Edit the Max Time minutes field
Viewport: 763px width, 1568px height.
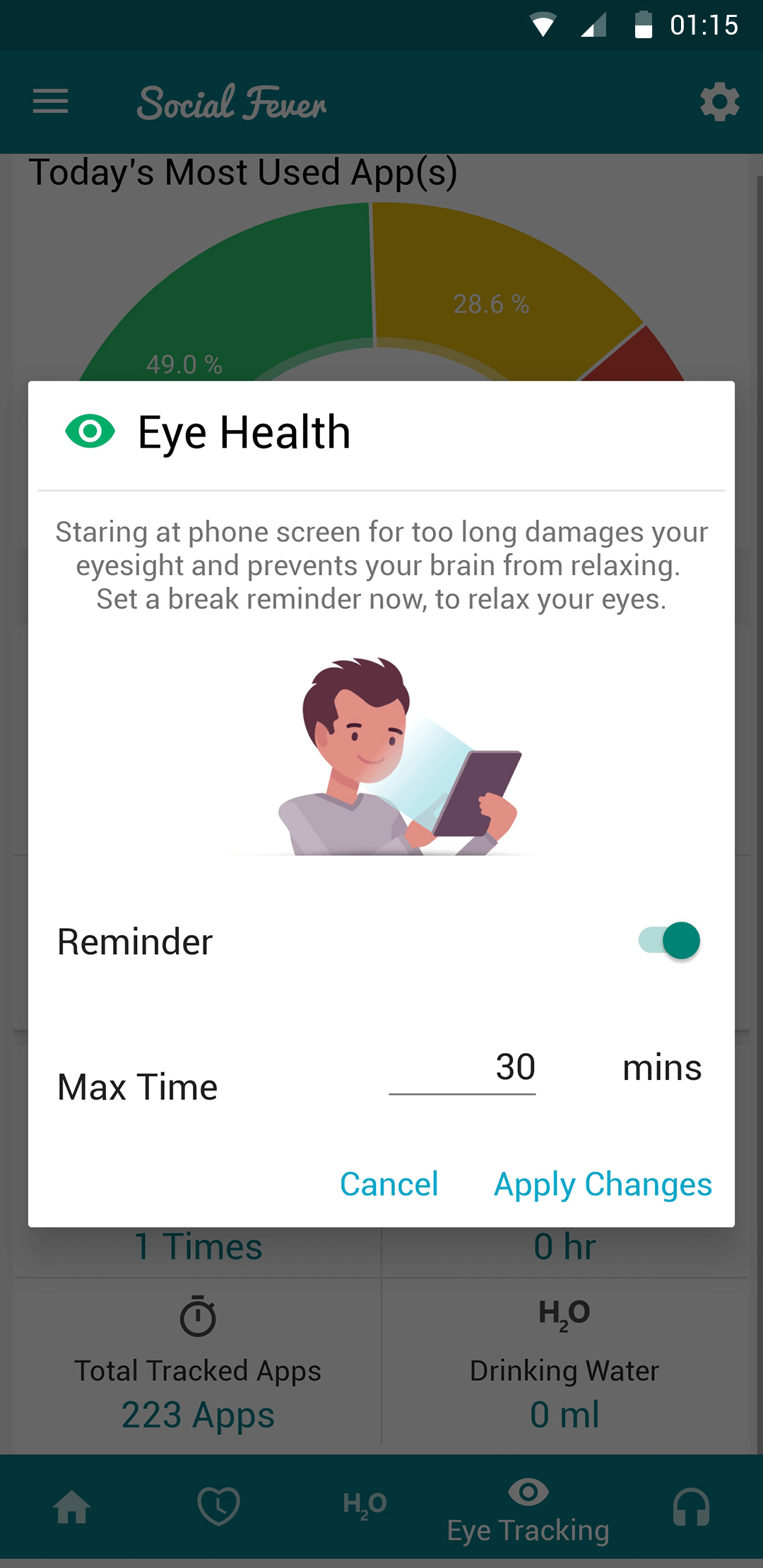pos(463,1069)
